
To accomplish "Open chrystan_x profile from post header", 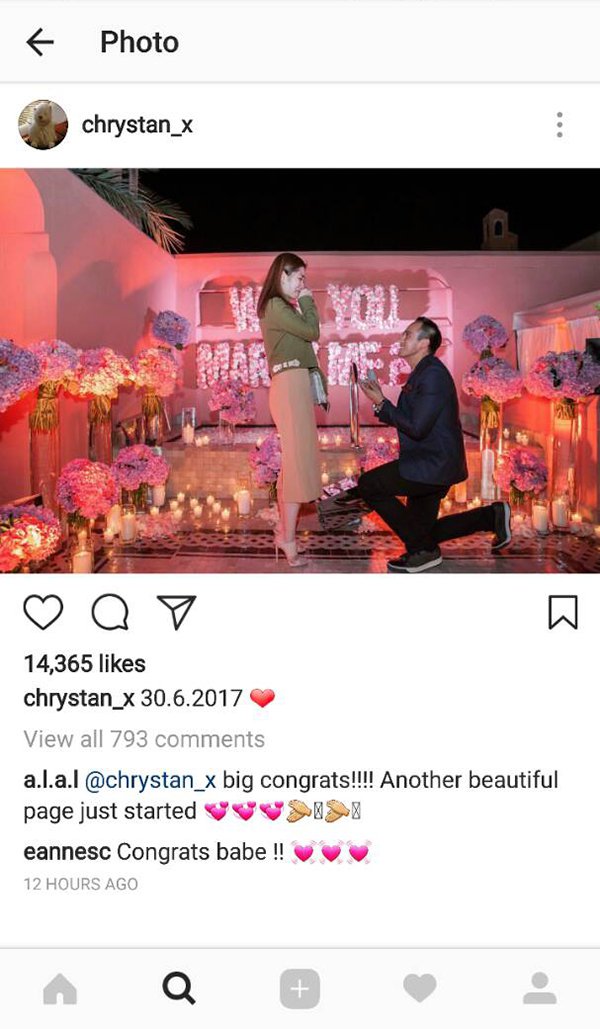I will click(x=137, y=125).
